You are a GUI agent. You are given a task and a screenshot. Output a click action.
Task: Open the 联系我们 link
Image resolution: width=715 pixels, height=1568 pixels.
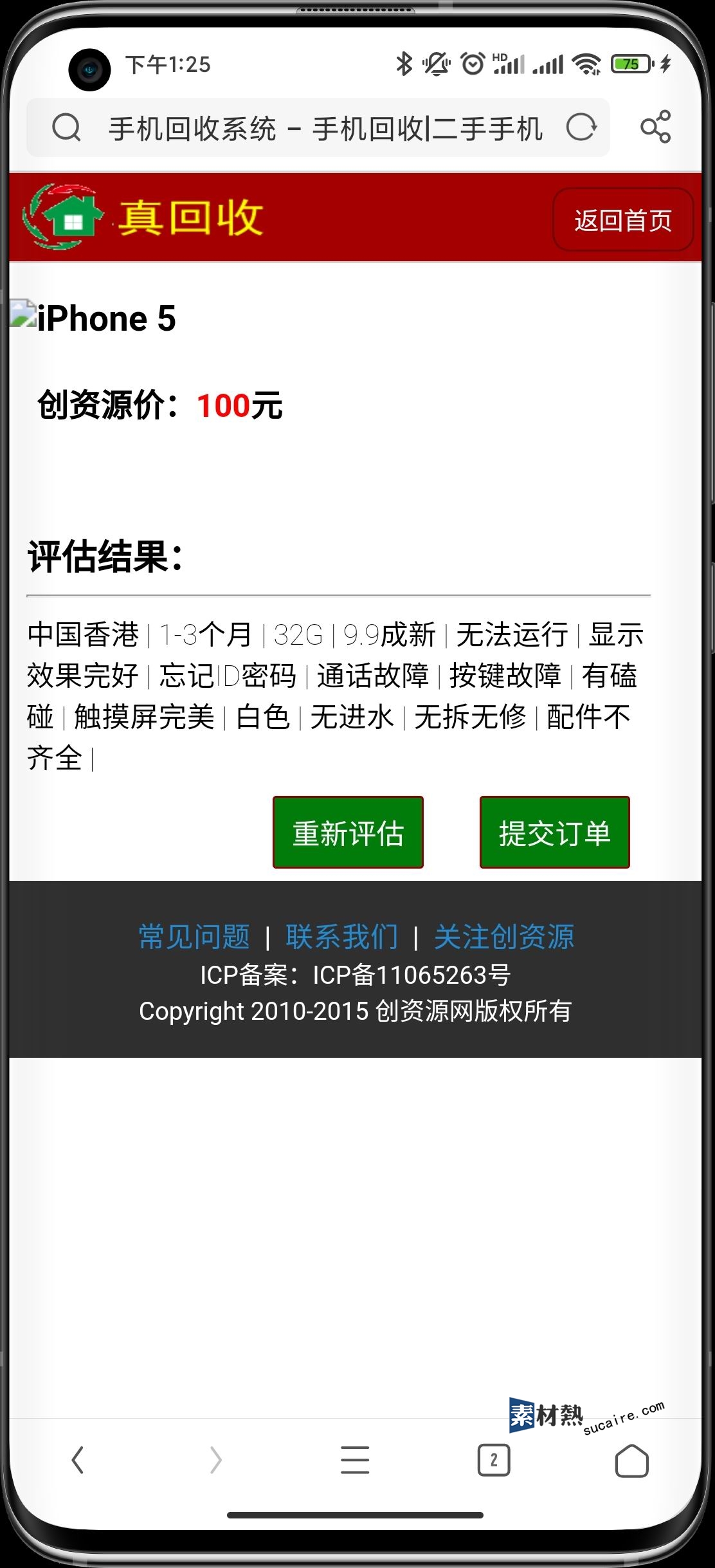coord(342,937)
